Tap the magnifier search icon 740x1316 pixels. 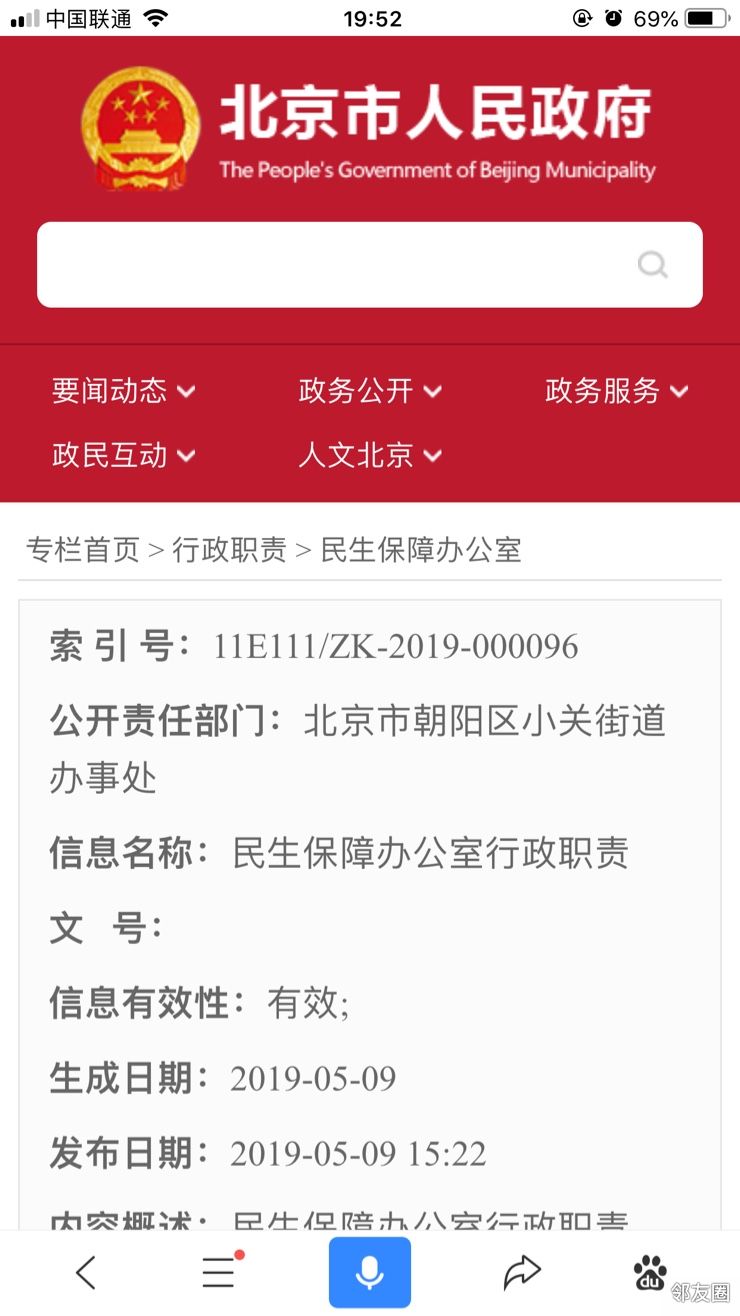pos(653,265)
